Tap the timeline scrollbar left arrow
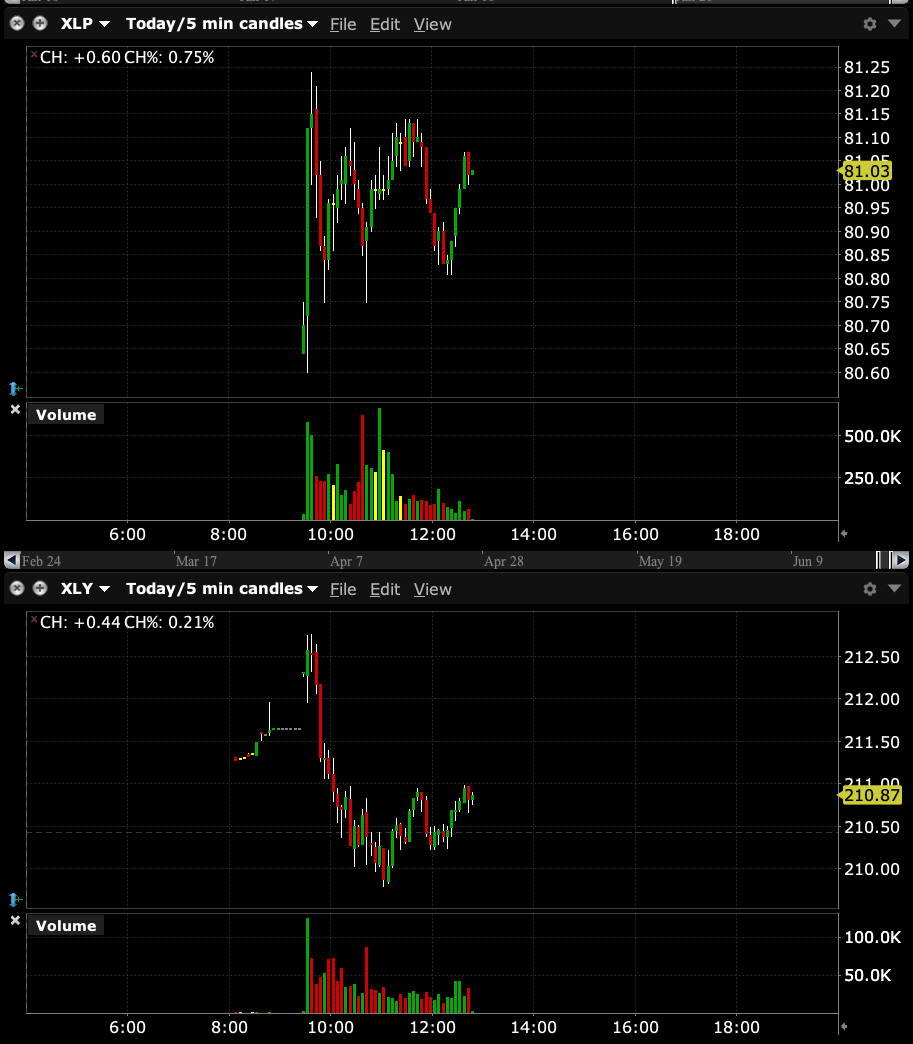This screenshot has height=1044, width=913. tap(12, 560)
